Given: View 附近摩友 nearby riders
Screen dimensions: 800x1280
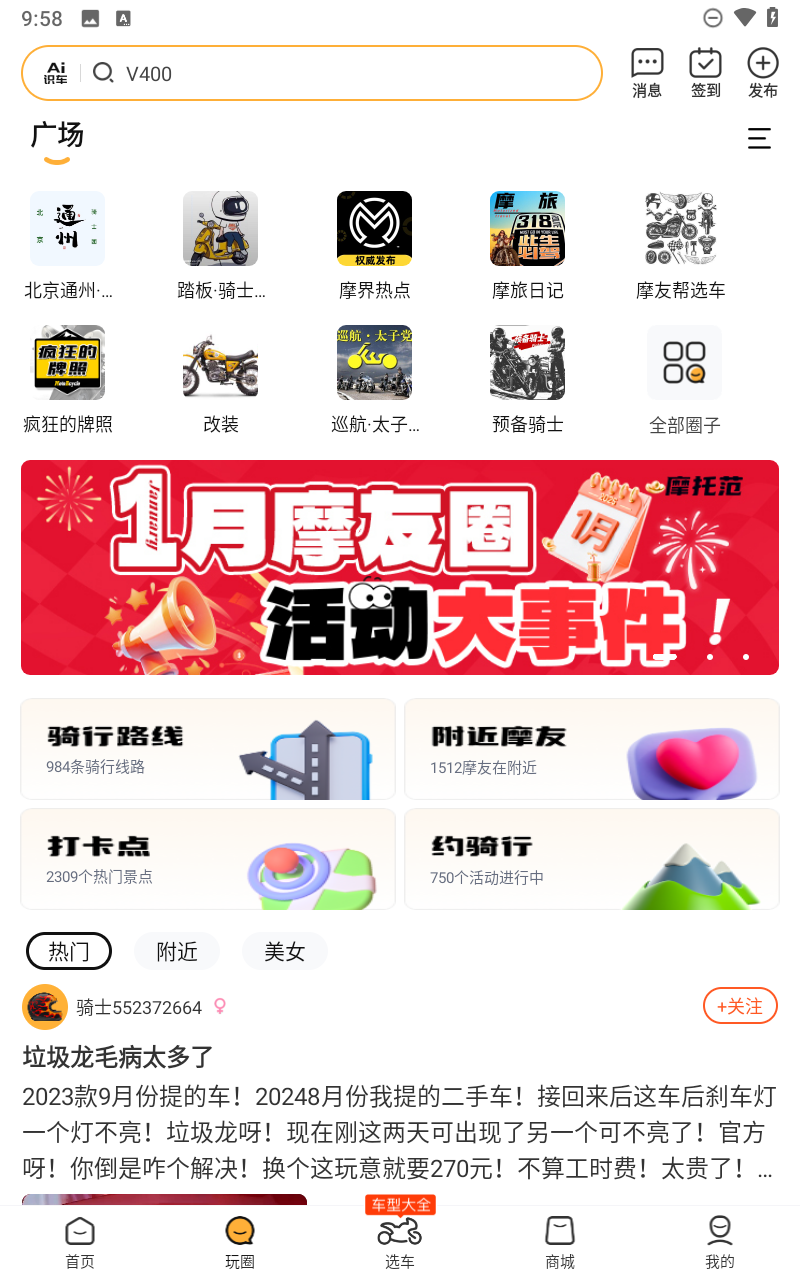Looking at the screenshot, I should point(592,749).
